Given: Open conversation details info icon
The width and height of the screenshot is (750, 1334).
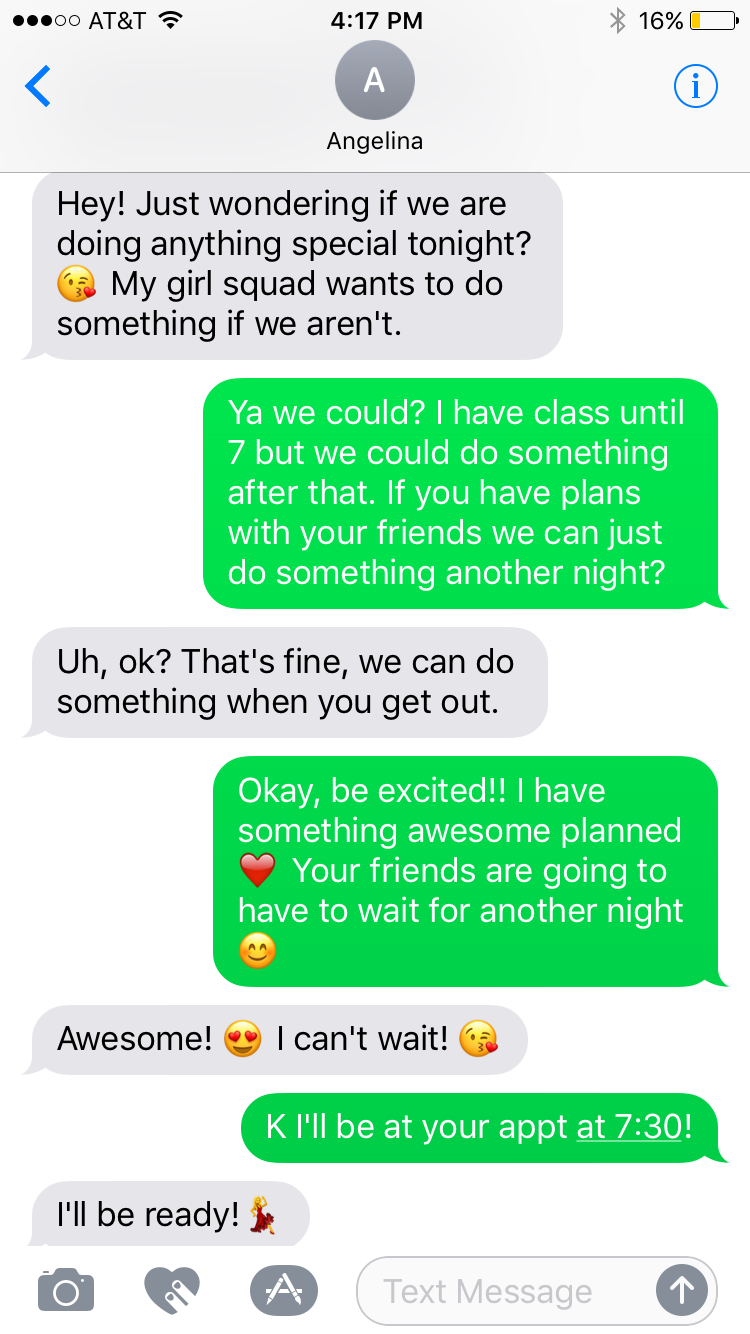Looking at the screenshot, I should pyautogui.click(x=696, y=87).
